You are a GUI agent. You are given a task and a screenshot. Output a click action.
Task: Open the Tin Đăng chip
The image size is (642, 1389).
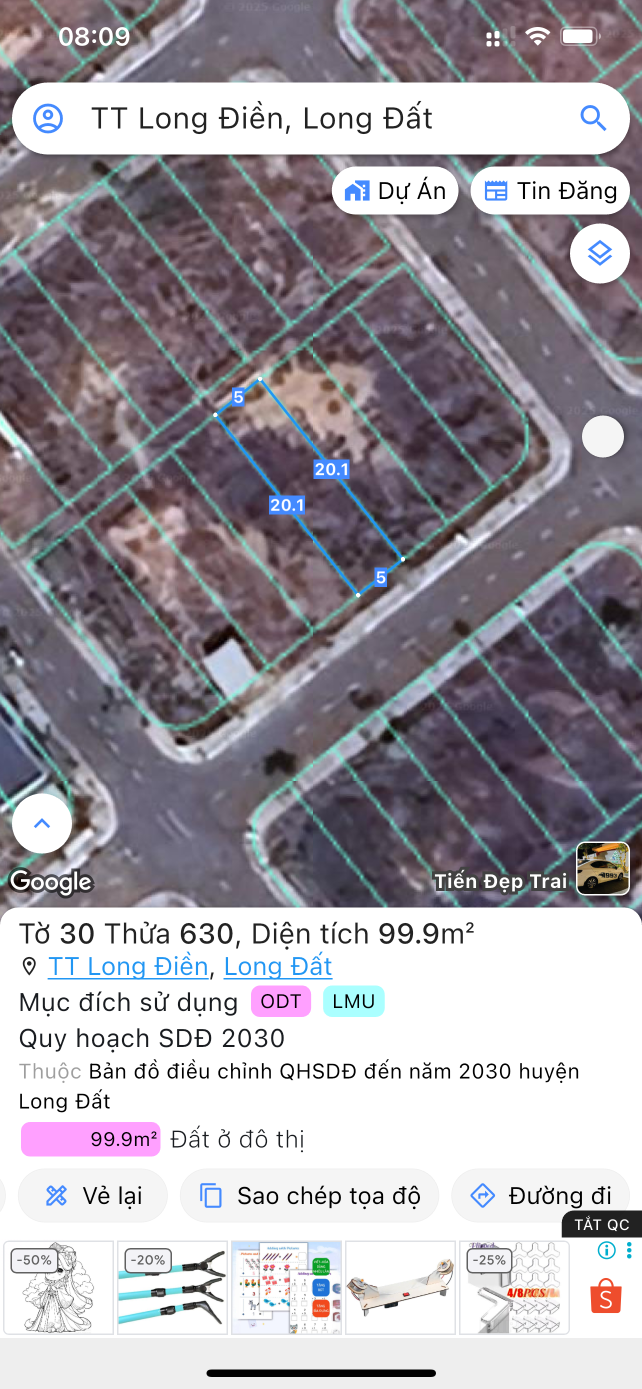(550, 191)
